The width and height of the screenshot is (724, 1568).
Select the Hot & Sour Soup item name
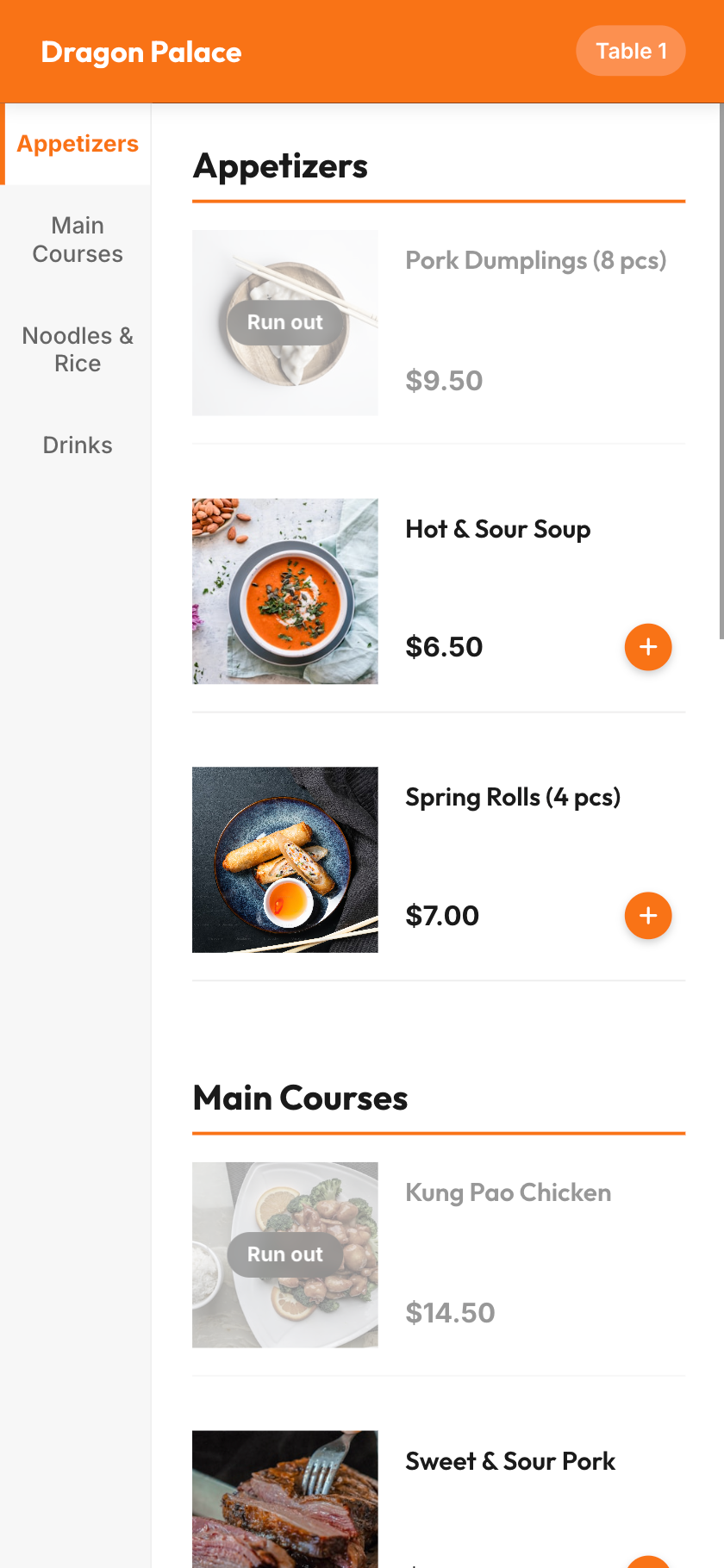[498, 529]
